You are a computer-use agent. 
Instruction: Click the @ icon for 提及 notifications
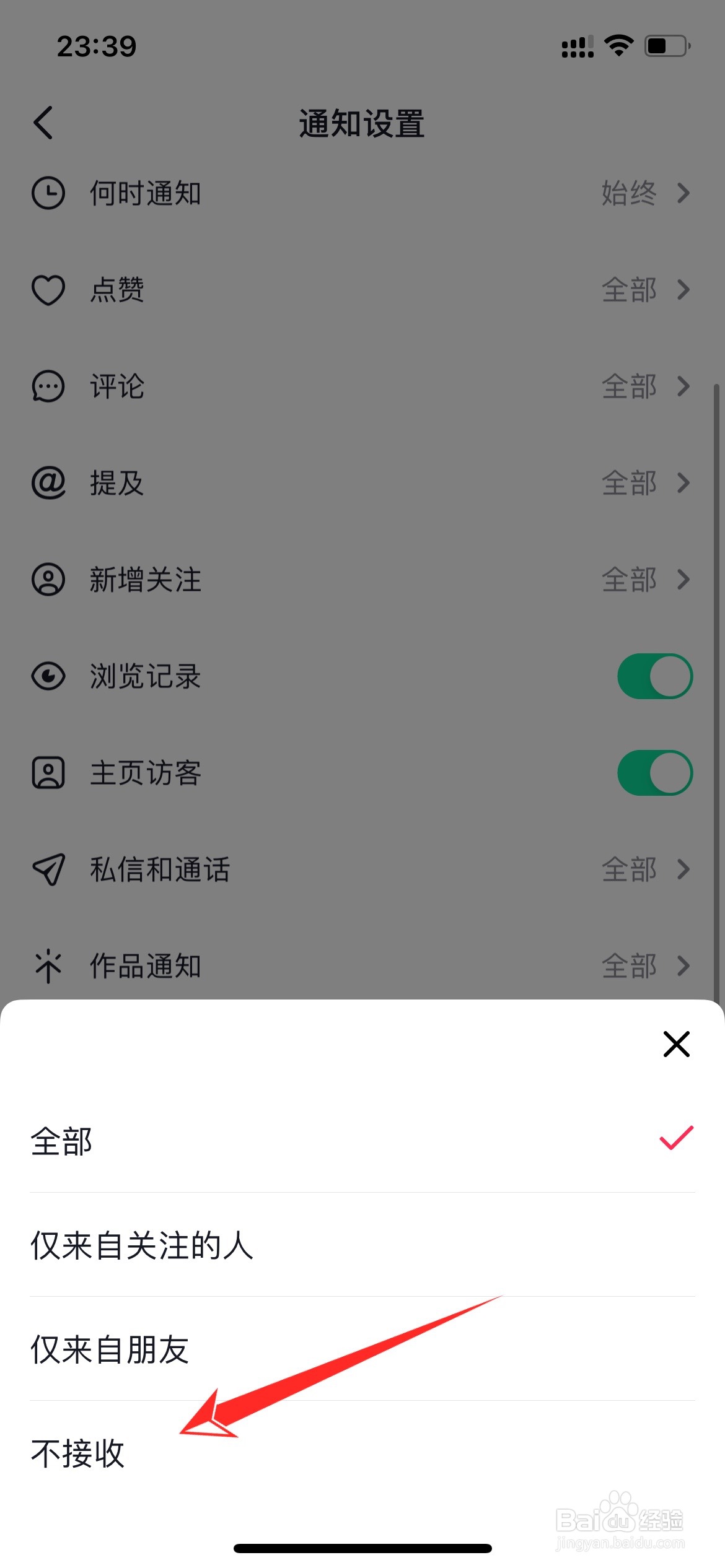[49, 483]
